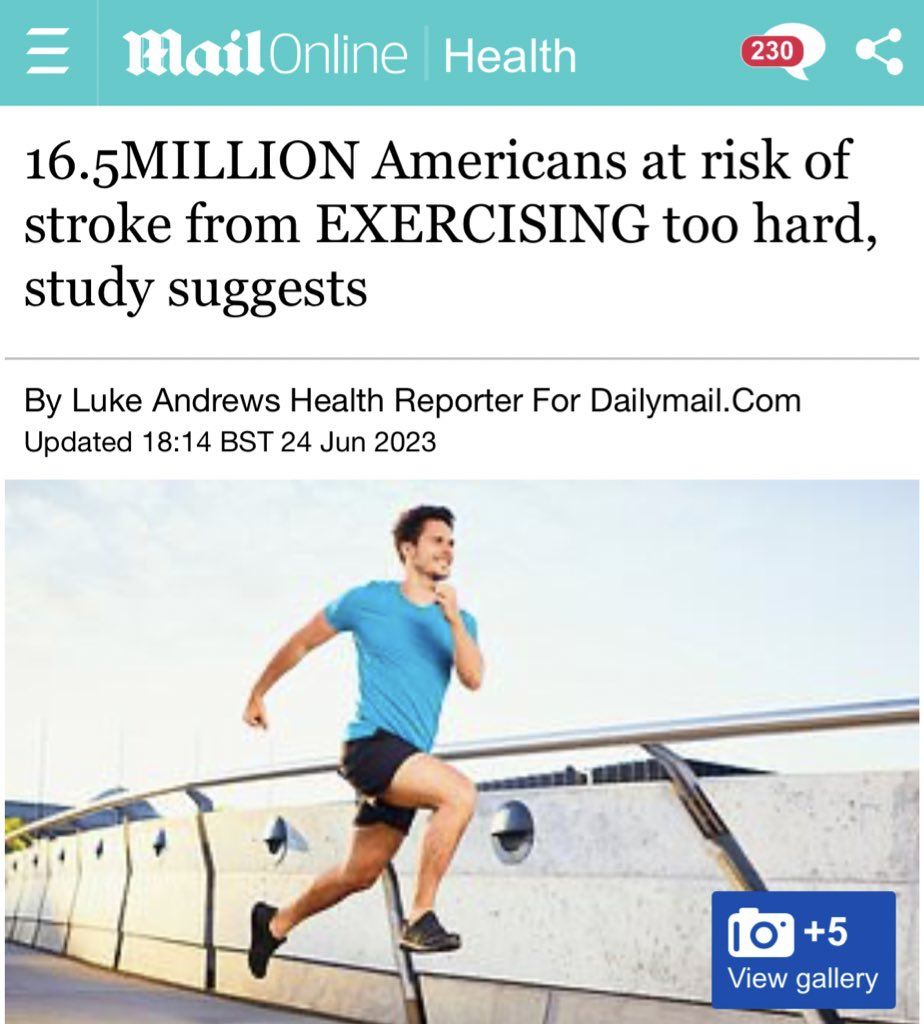Viewport: 924px width, 1024px height.
Task: View the 230 comments
Action: pos(781,51)
